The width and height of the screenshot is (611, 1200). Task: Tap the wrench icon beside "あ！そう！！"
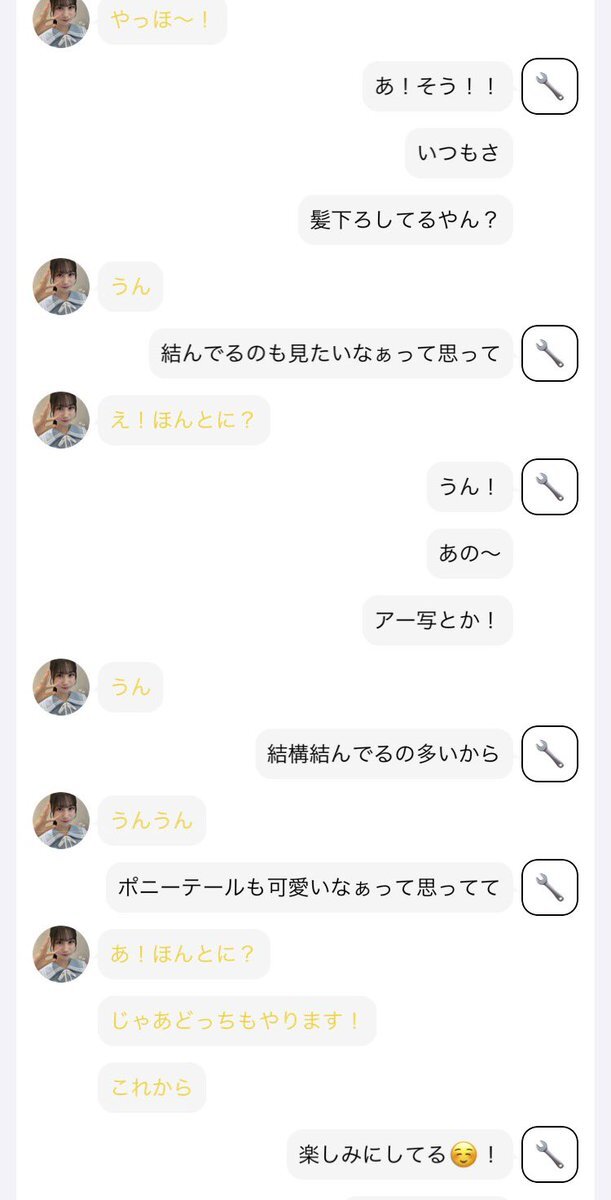[x=549, y=87]
